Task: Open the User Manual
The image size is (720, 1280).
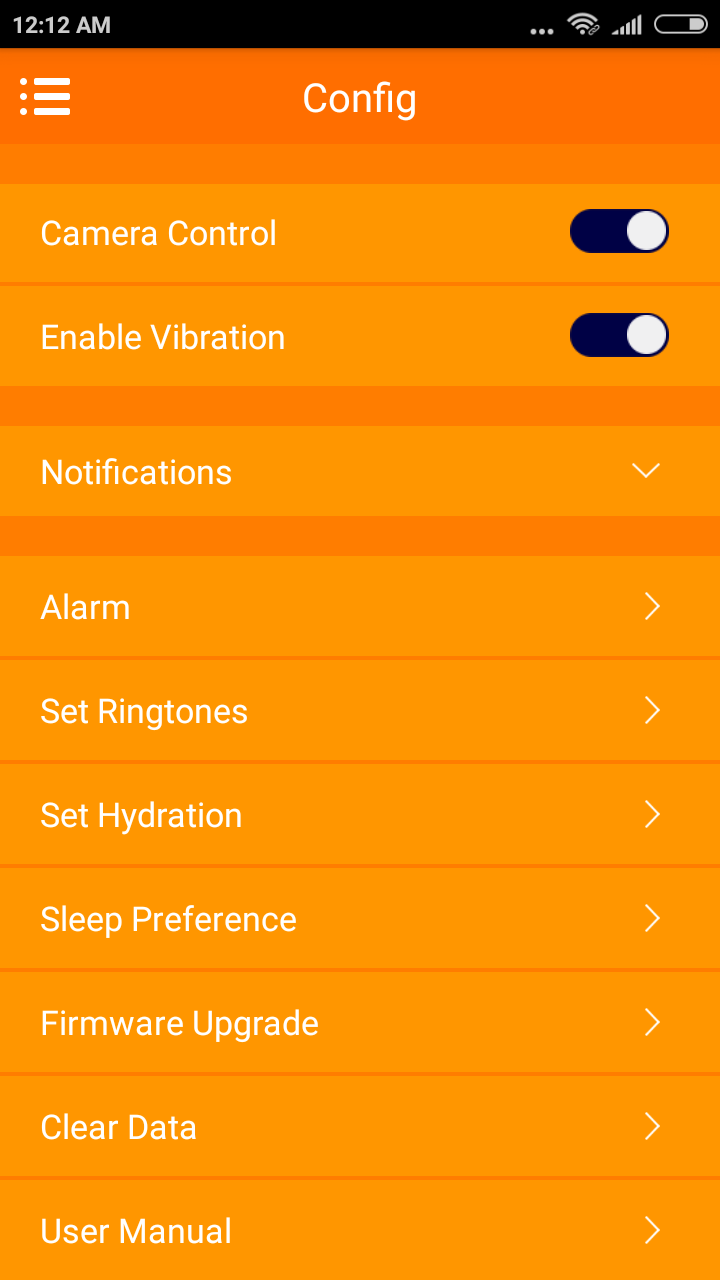Action: tap(360, 1230)
